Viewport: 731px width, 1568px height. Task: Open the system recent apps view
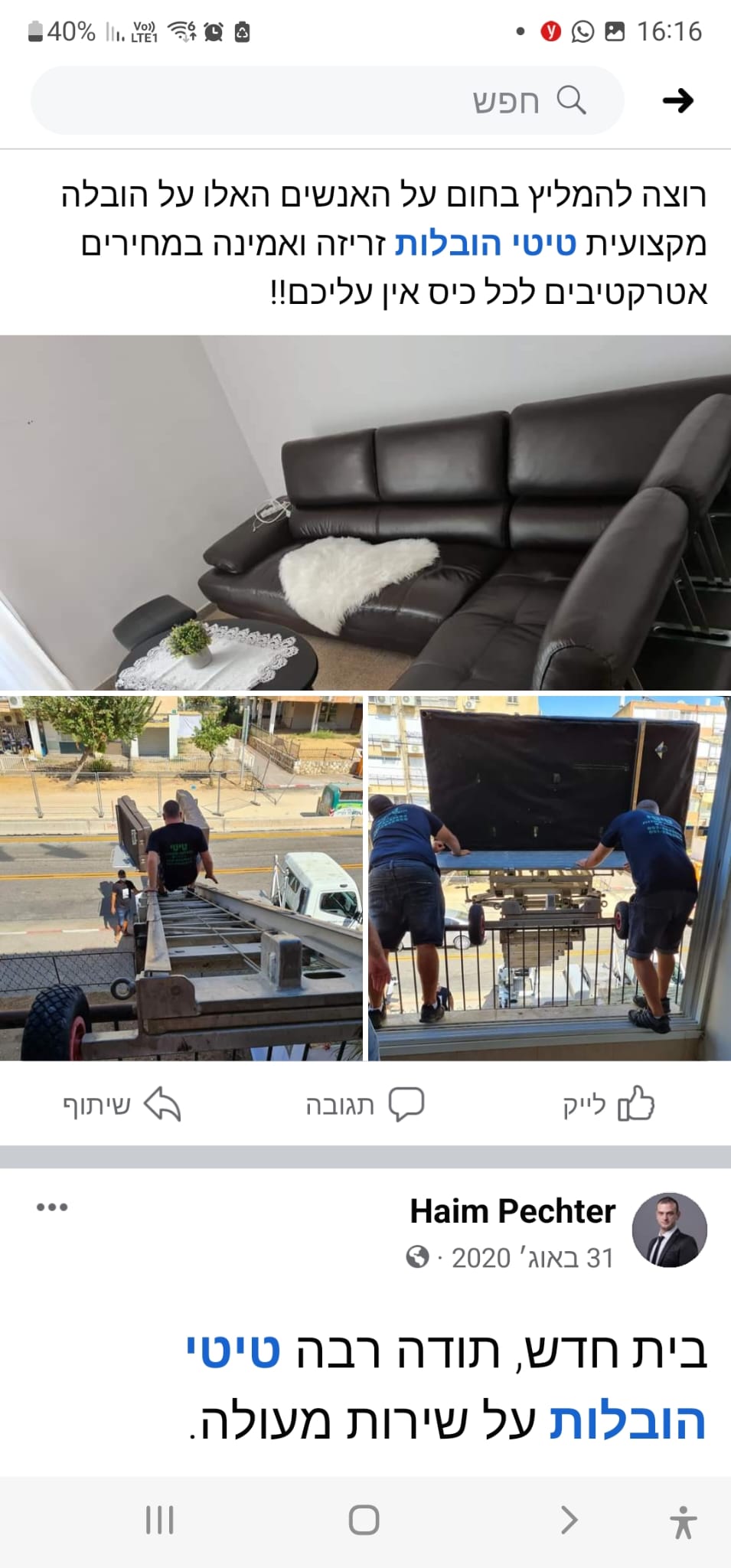[x=160, y=1521]
